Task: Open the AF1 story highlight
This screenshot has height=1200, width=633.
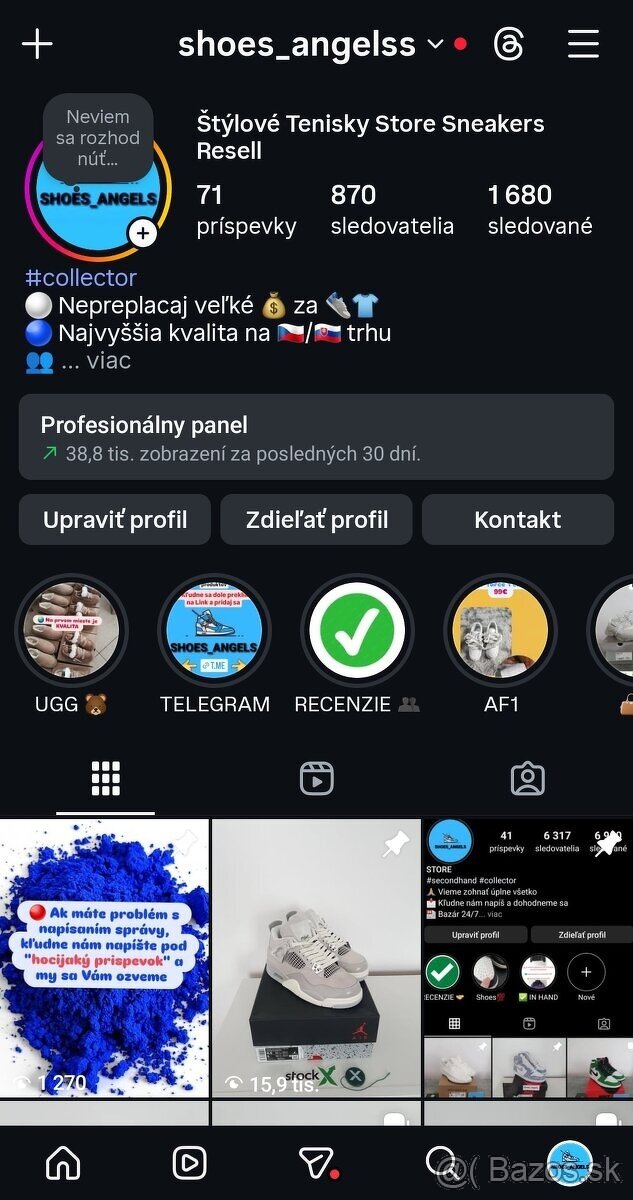Action: 501,631
